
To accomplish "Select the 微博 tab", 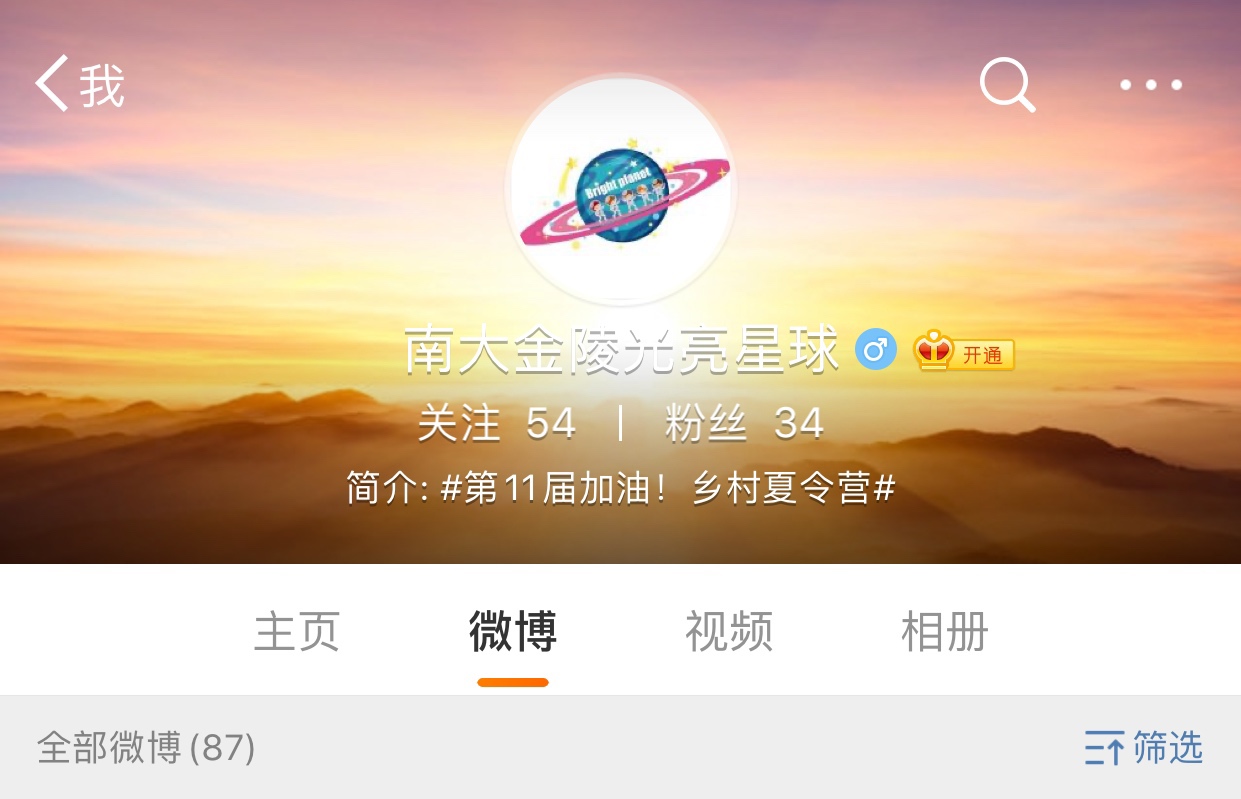I will tap(513, 633).
